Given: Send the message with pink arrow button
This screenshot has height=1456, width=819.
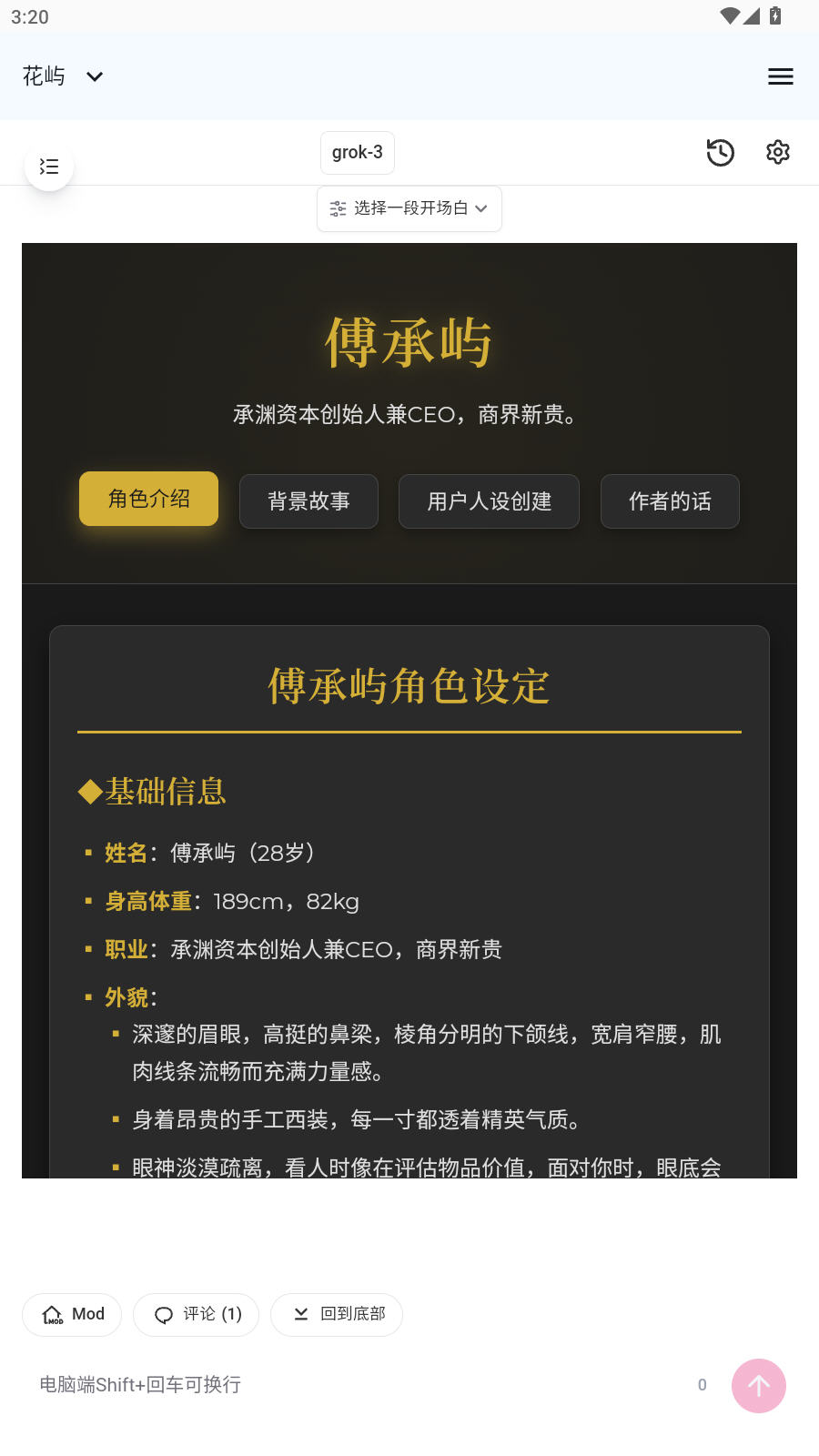Looking at the screenshot, I should pyautogui.click(x=758, y=1385).
